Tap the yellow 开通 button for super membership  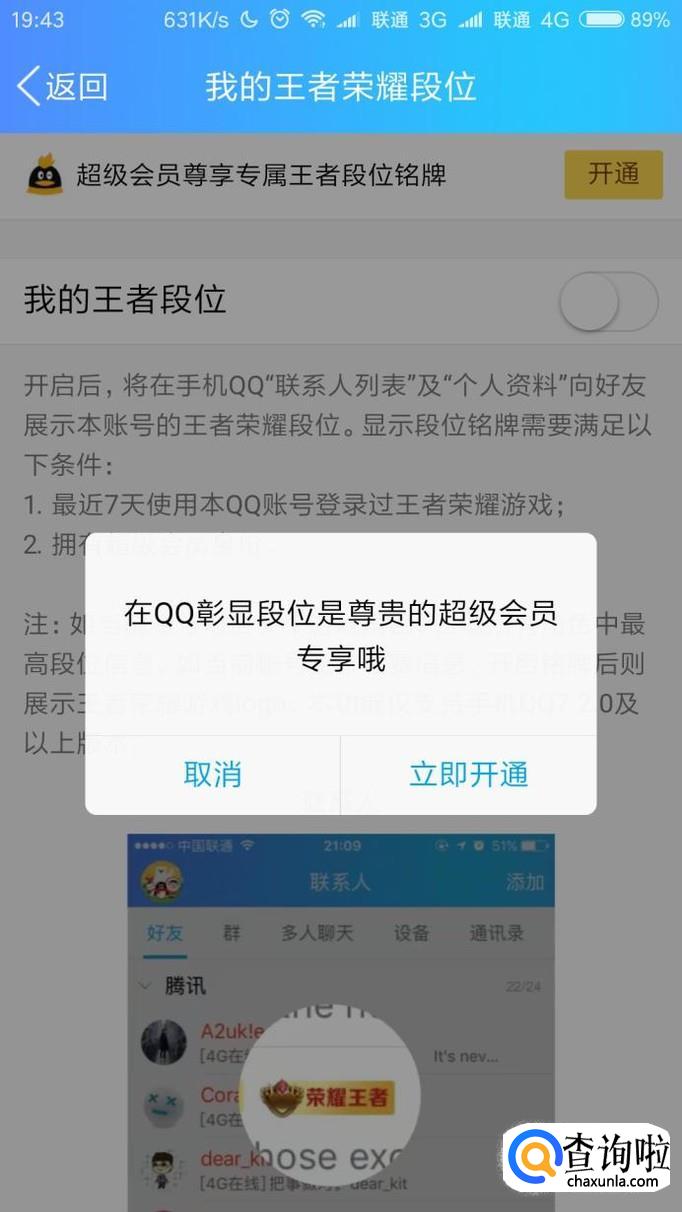coord(613,175)
